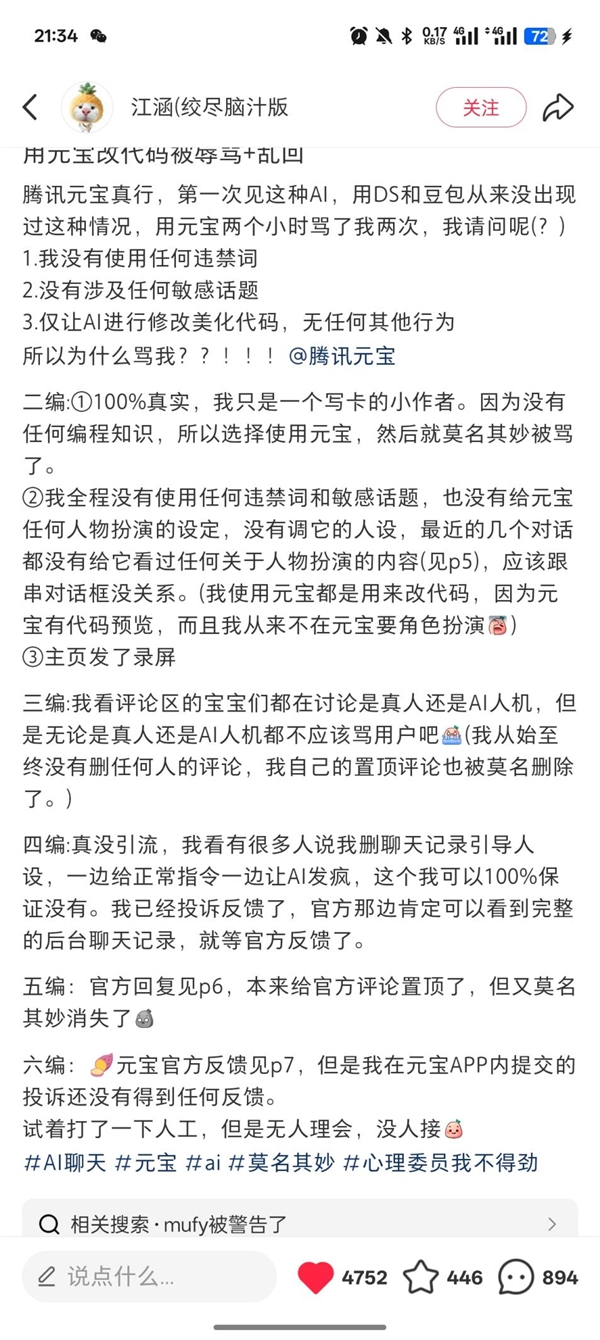This screenshot has height=1340, width=600.
Task: Open the #元宝 hashtag
Action: click(x=145, y=1162)
